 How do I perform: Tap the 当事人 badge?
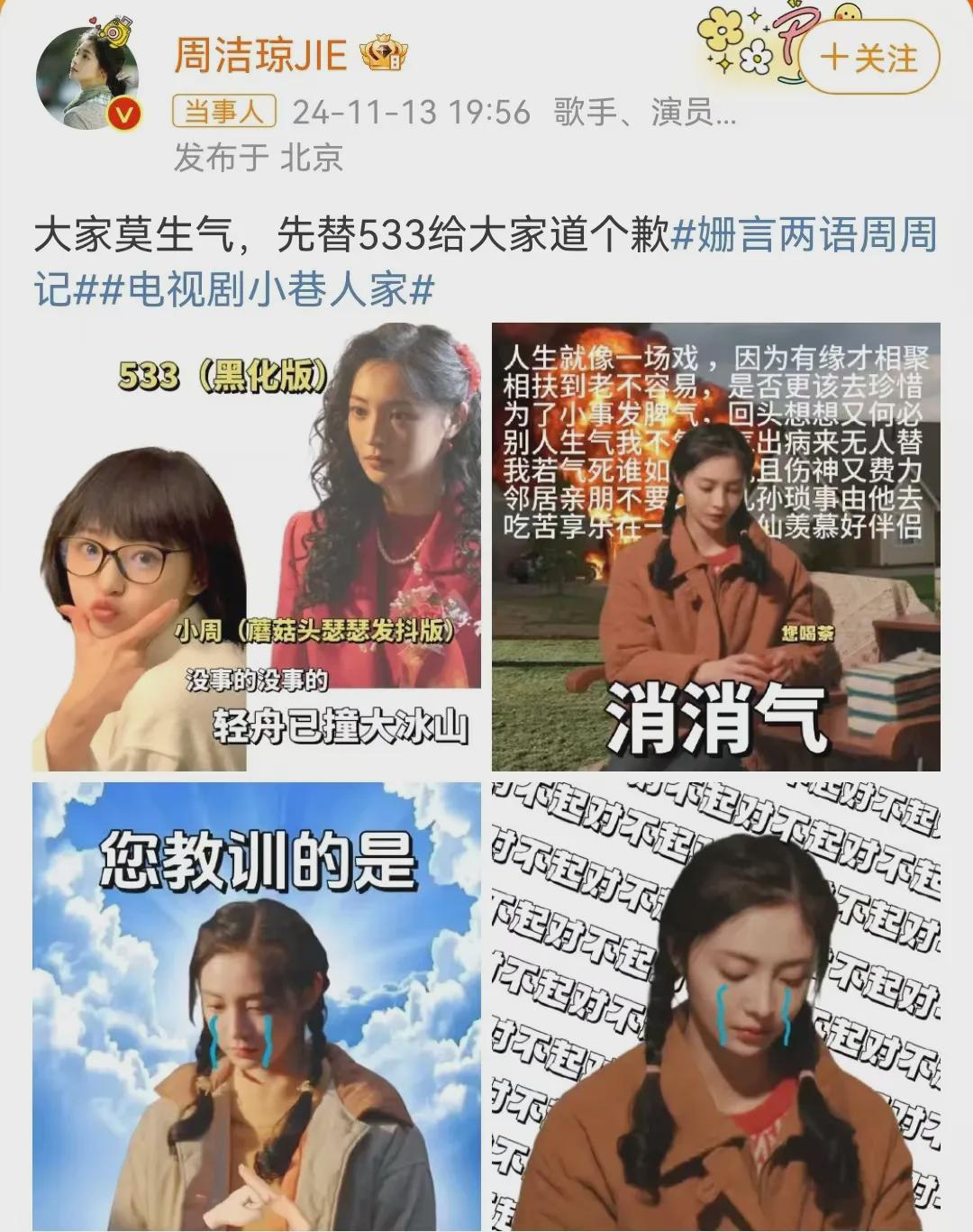pyautogui.click(x=224, y=112)
